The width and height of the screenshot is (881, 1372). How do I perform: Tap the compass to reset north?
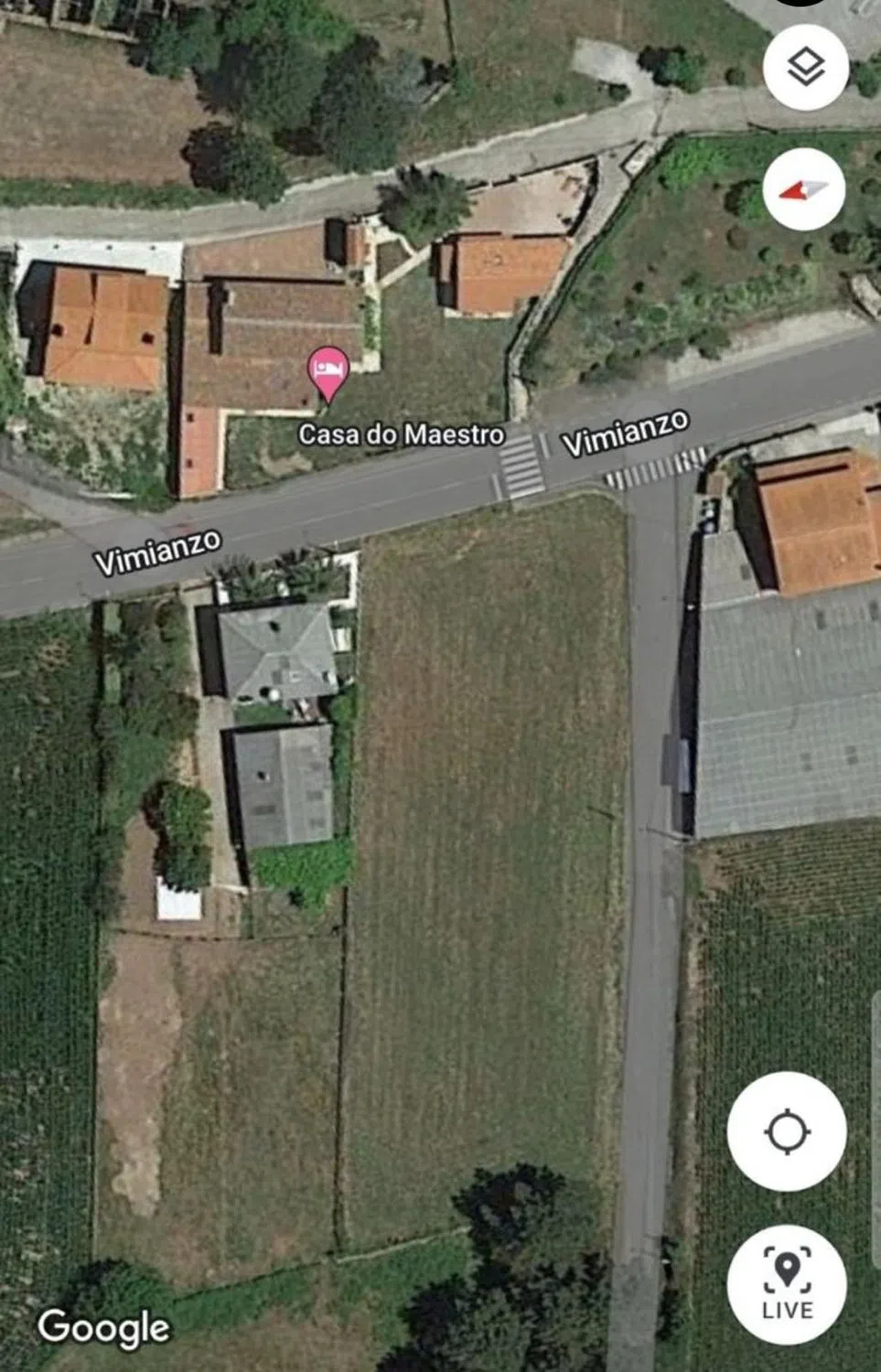(x=803, y=189)
